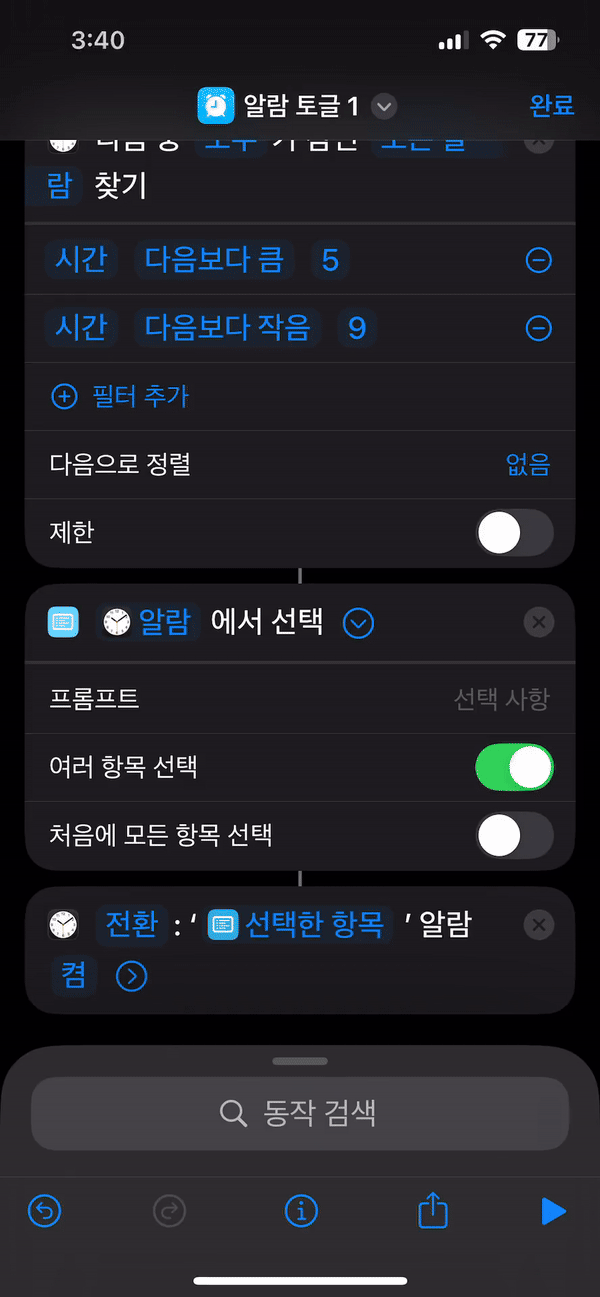
Task: Open the 동작 검색 search field
Action: 300,1113
